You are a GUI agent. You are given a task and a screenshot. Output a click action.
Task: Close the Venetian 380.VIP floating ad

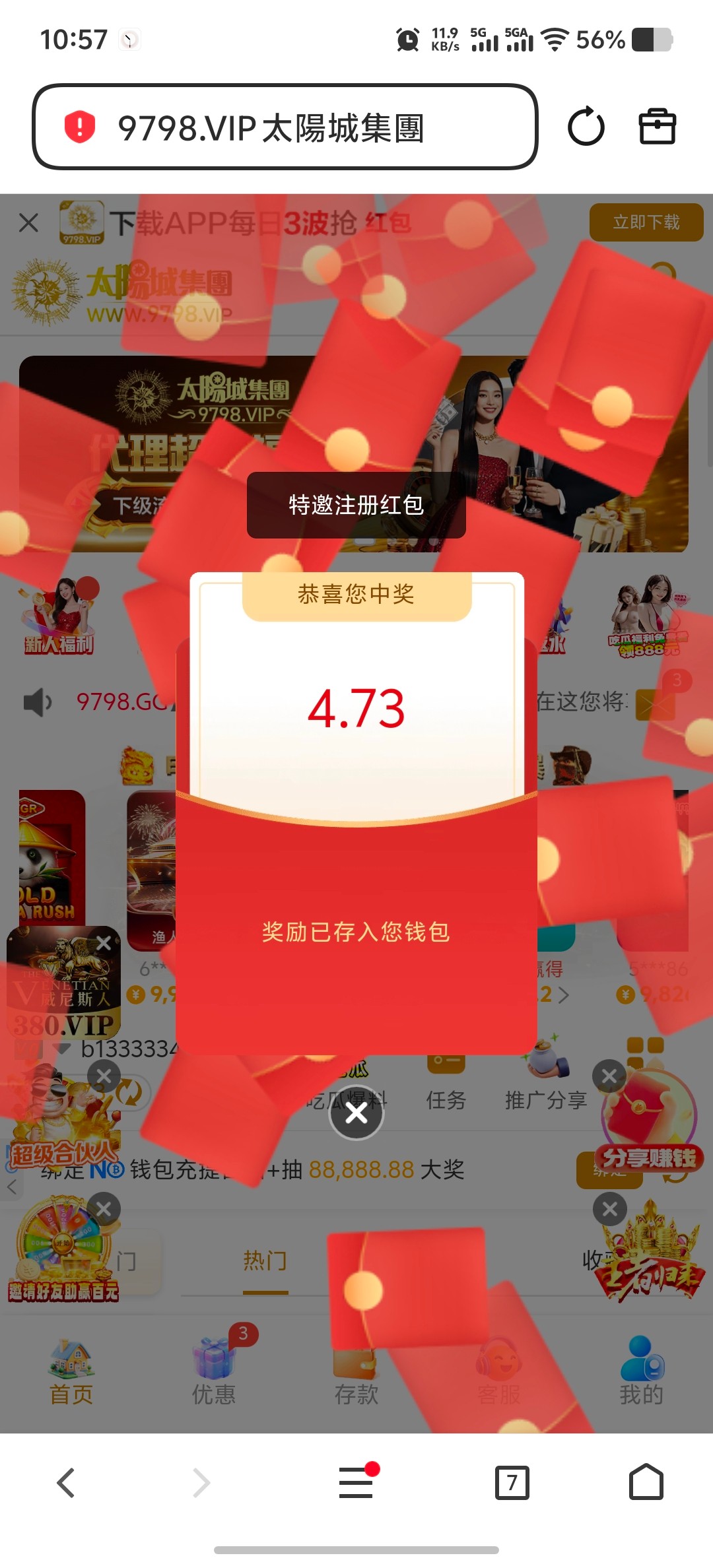point(104,943)
